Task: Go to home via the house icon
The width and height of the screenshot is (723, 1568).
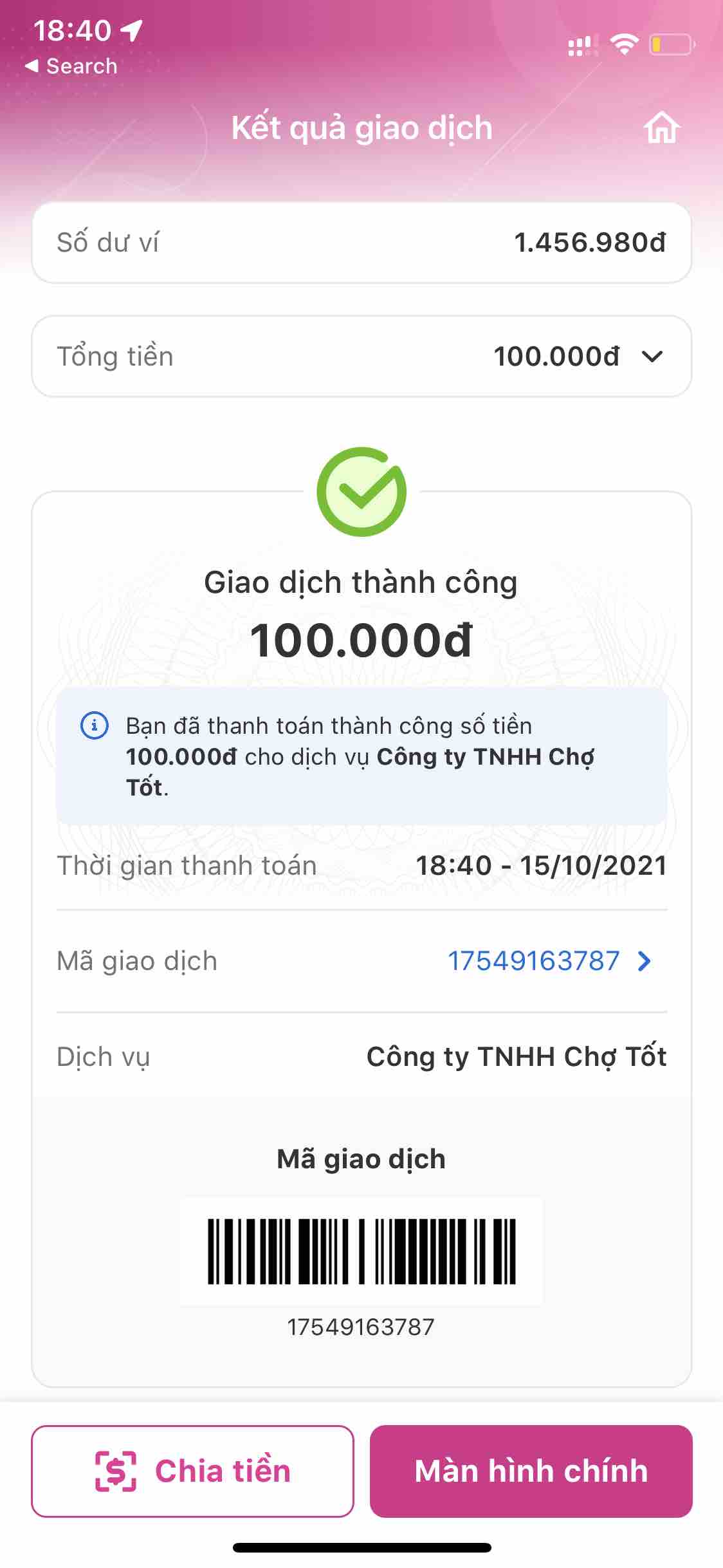Action: coord(661,127)
